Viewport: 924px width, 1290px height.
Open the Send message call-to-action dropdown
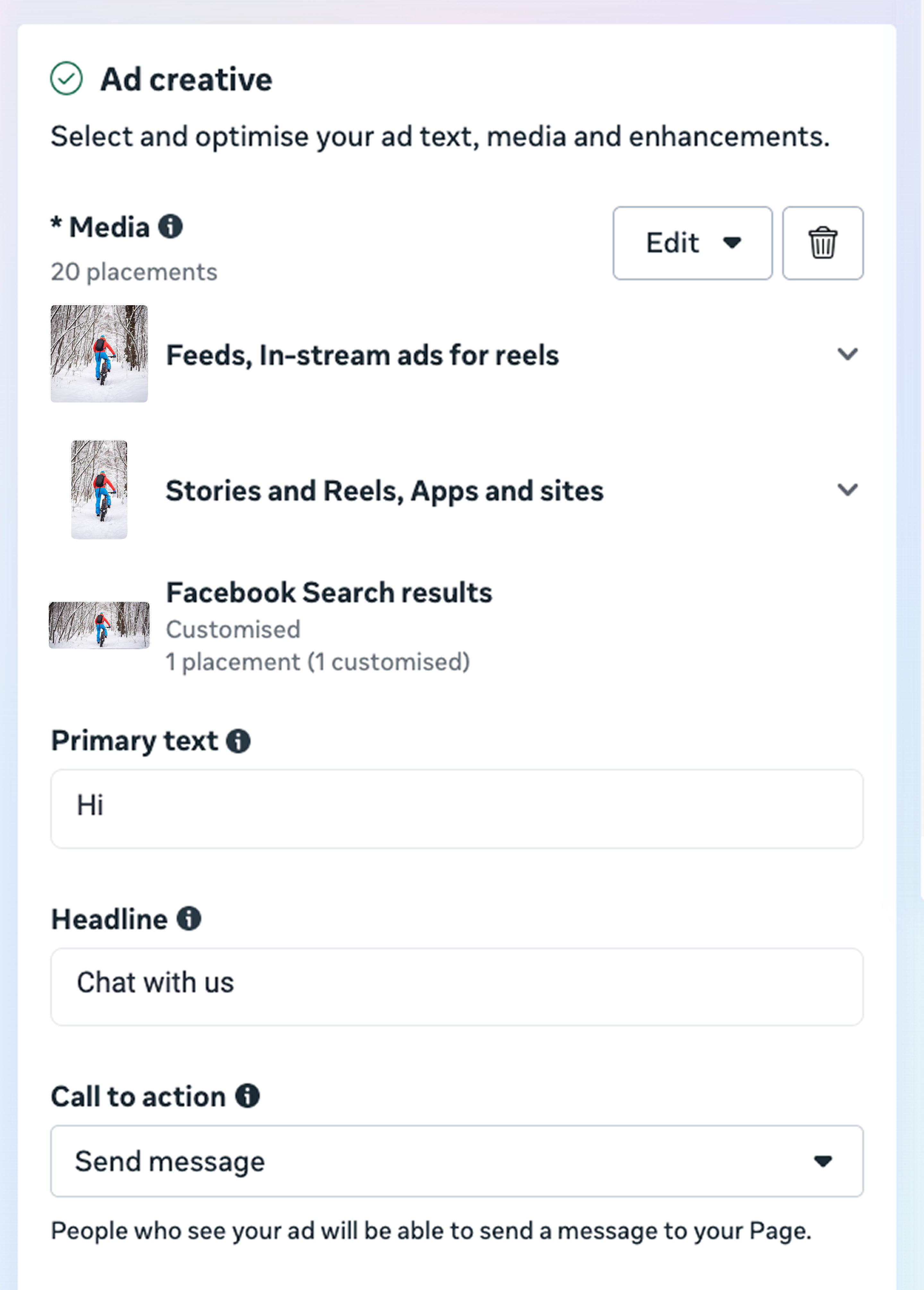(x=456, y=1161)
